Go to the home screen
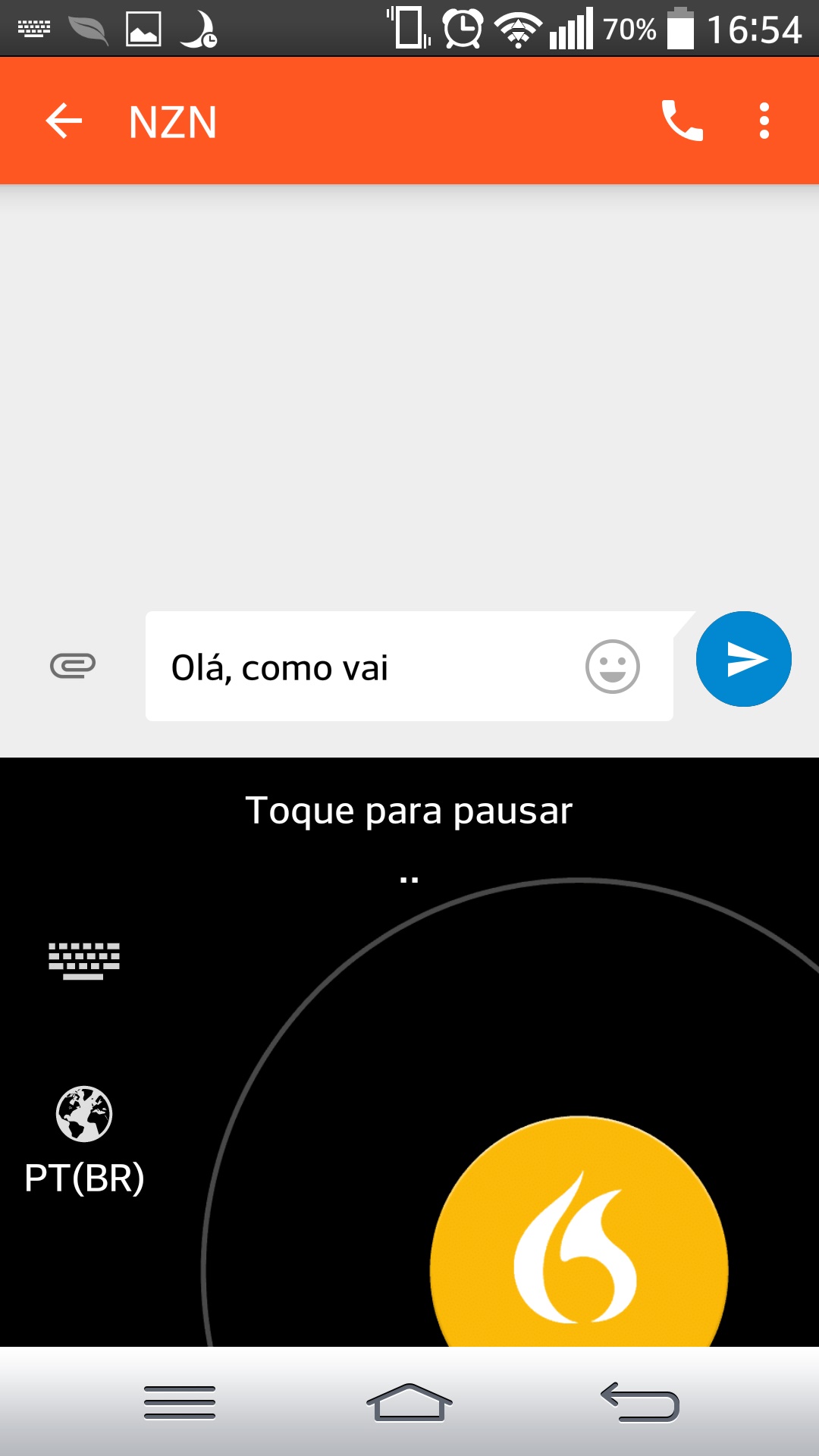The image size is (819, 1456). click(409, 1402)
